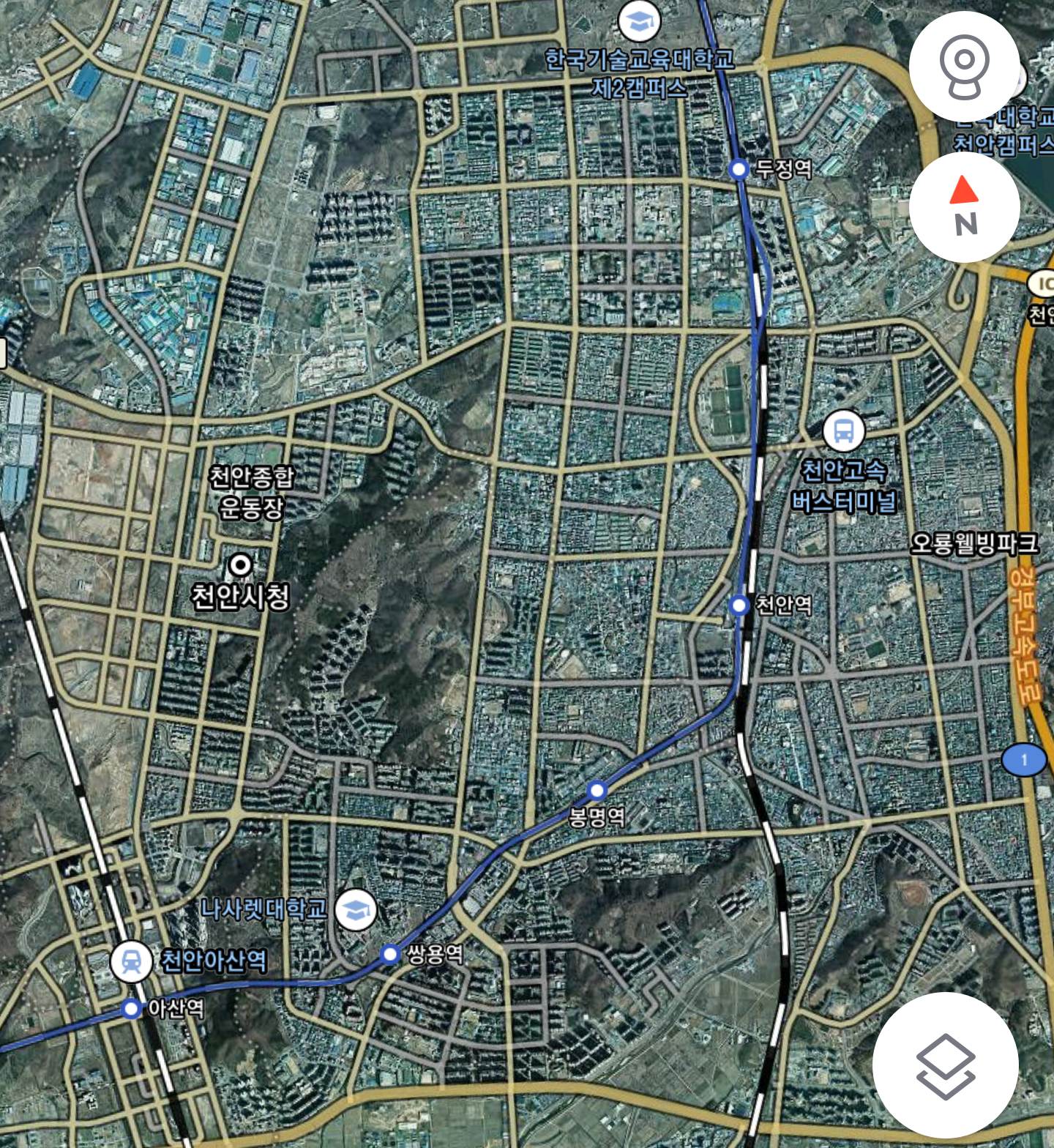Open the map layers button
Viewport: 1054px width, 1148px height.
coord(945,1065)
